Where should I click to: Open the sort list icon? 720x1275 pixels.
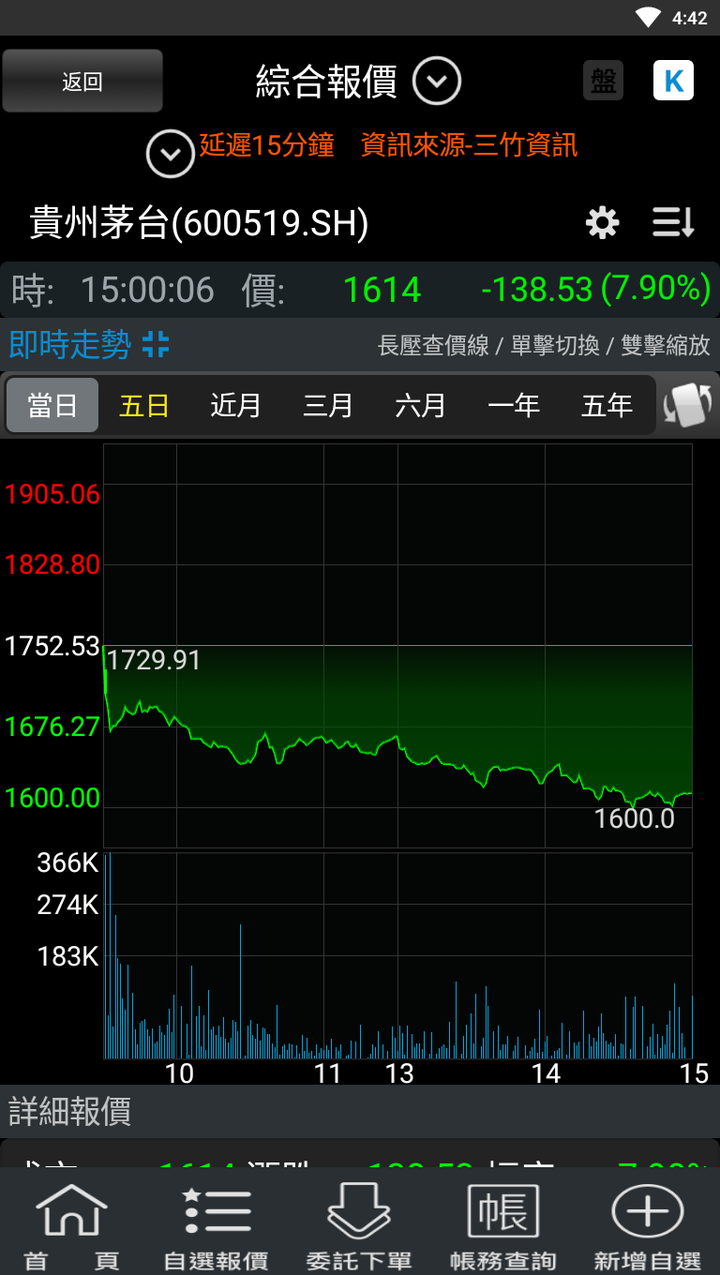click(x=673, y=222)
